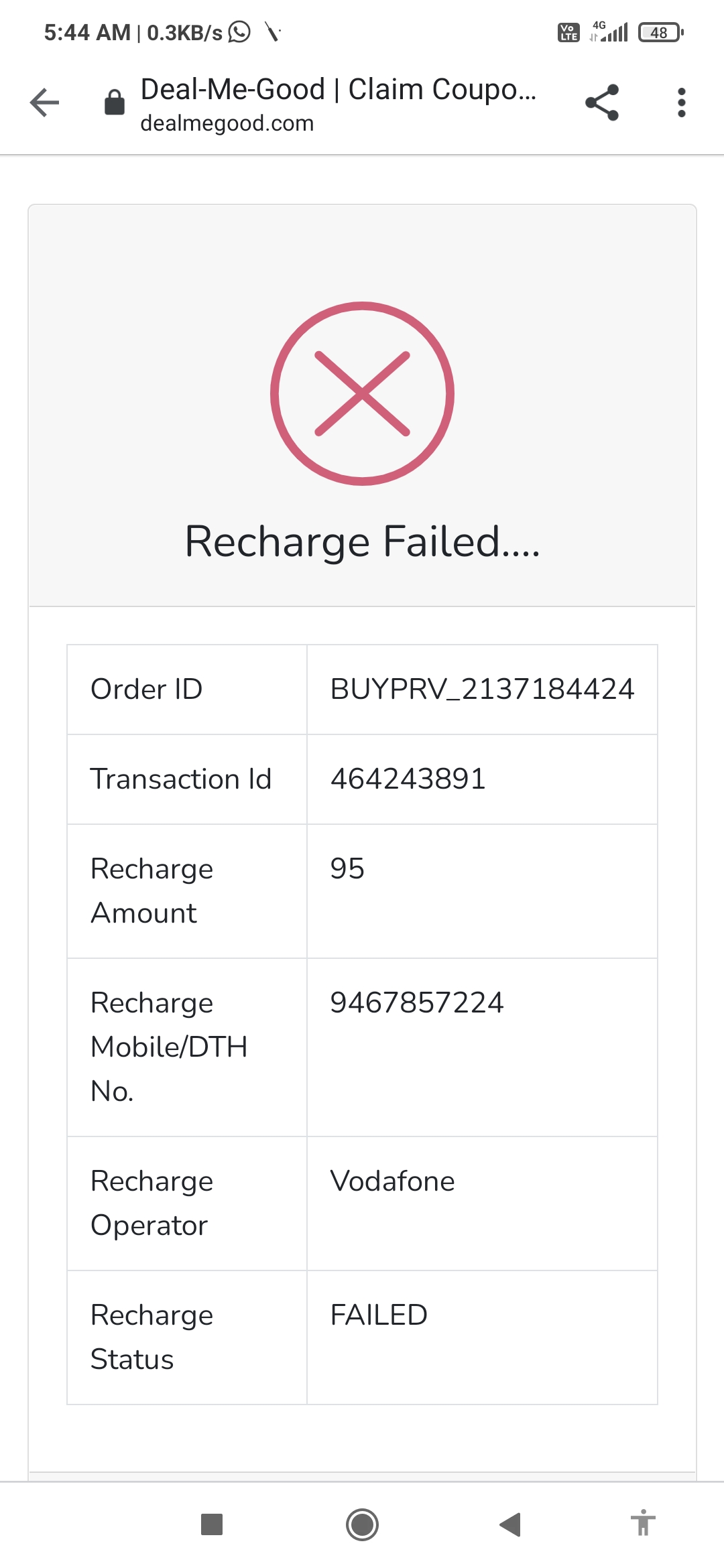The height and width of the screenshot is (1568, 724).
Task: Tap the system back triangle button
Action: click(x=511, y=1524)
